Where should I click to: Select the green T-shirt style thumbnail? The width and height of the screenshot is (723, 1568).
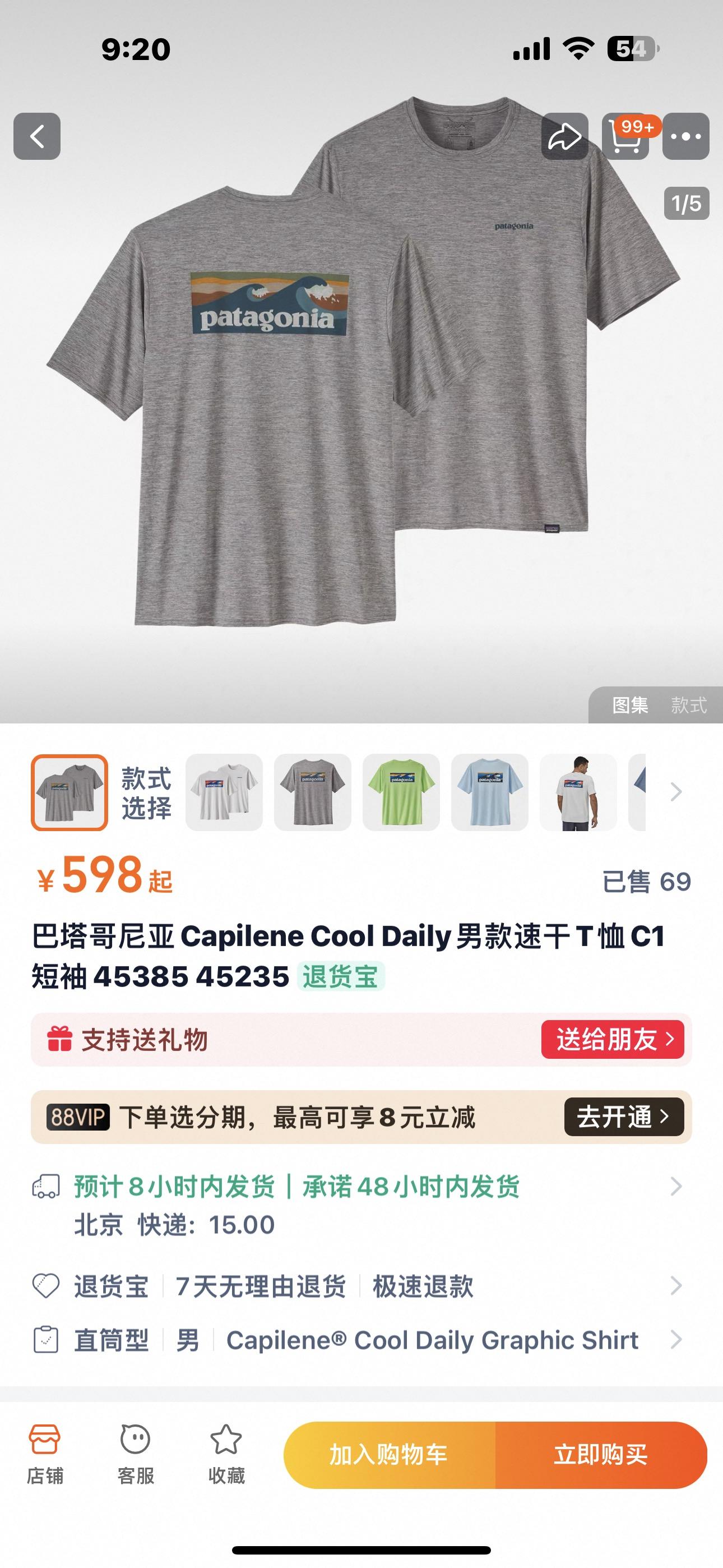click(401, 792)
